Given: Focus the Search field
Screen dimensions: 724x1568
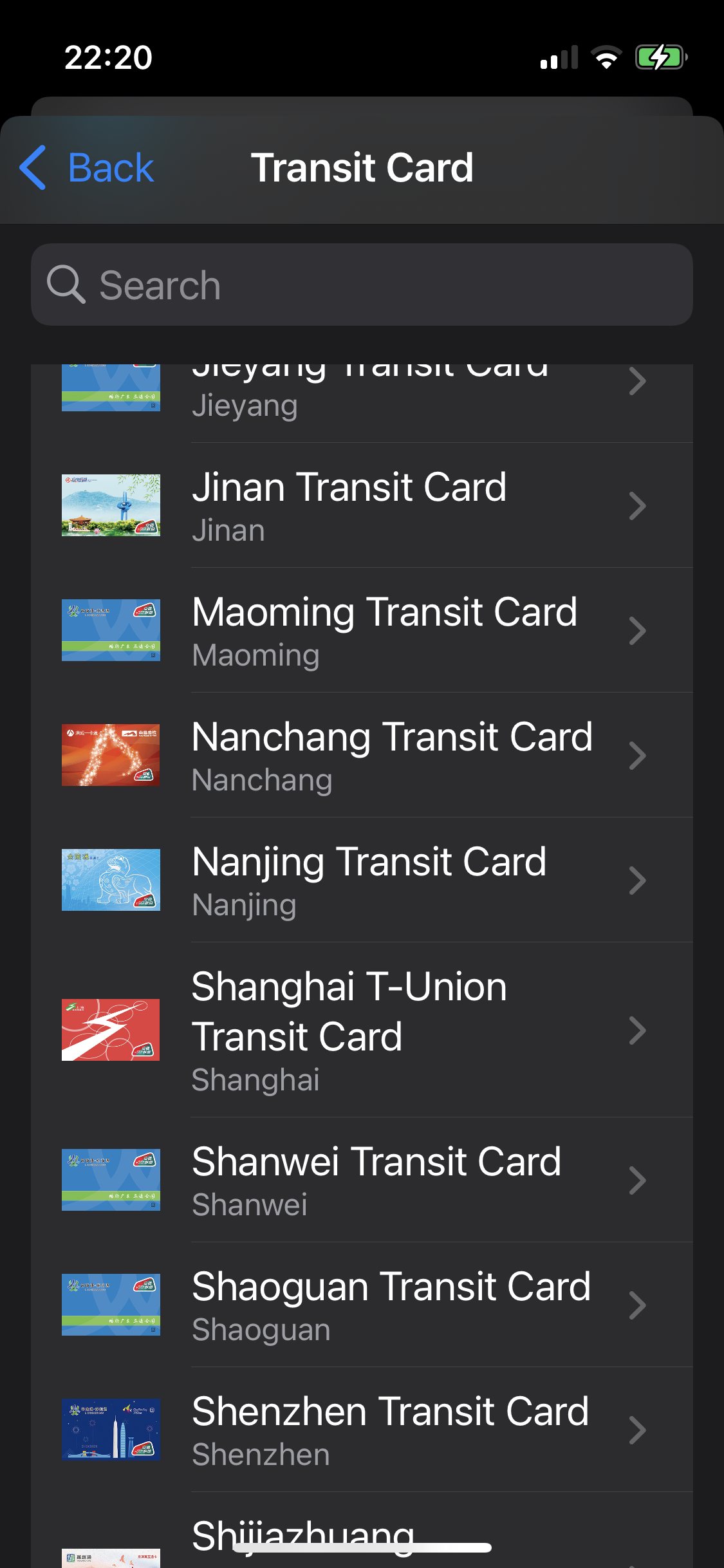Looking at the screenshot, I should pos(362,285).
